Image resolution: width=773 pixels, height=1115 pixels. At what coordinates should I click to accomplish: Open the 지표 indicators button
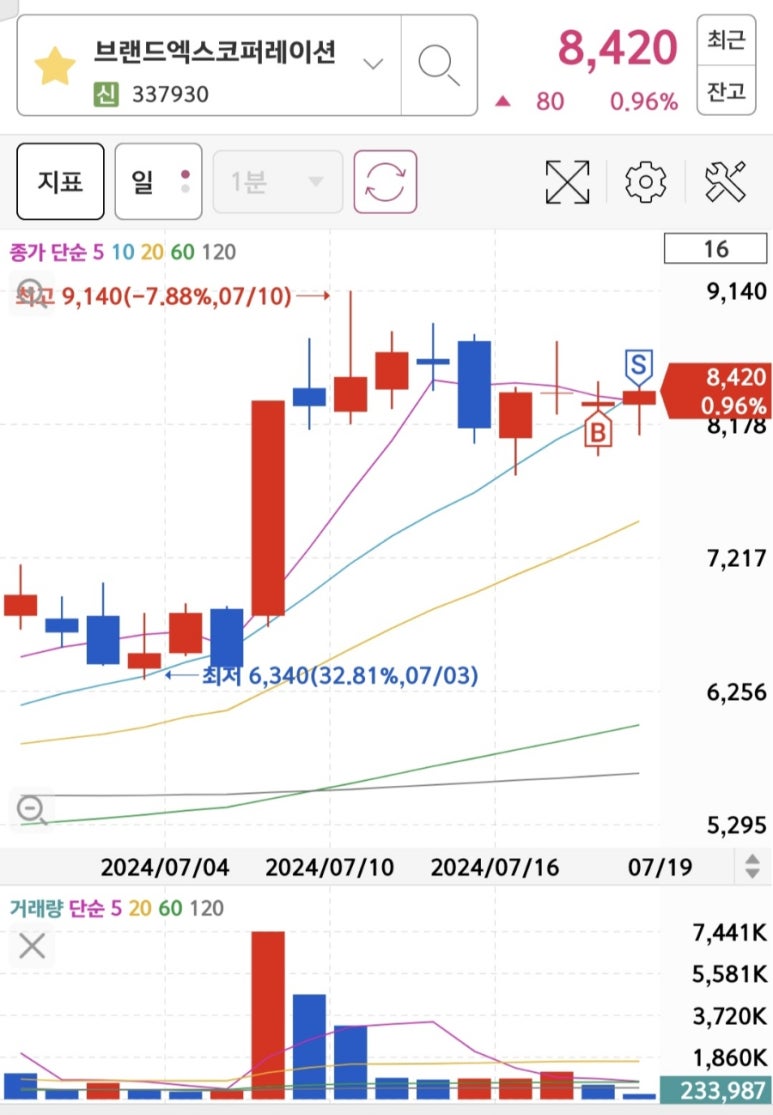click(60, 182)
